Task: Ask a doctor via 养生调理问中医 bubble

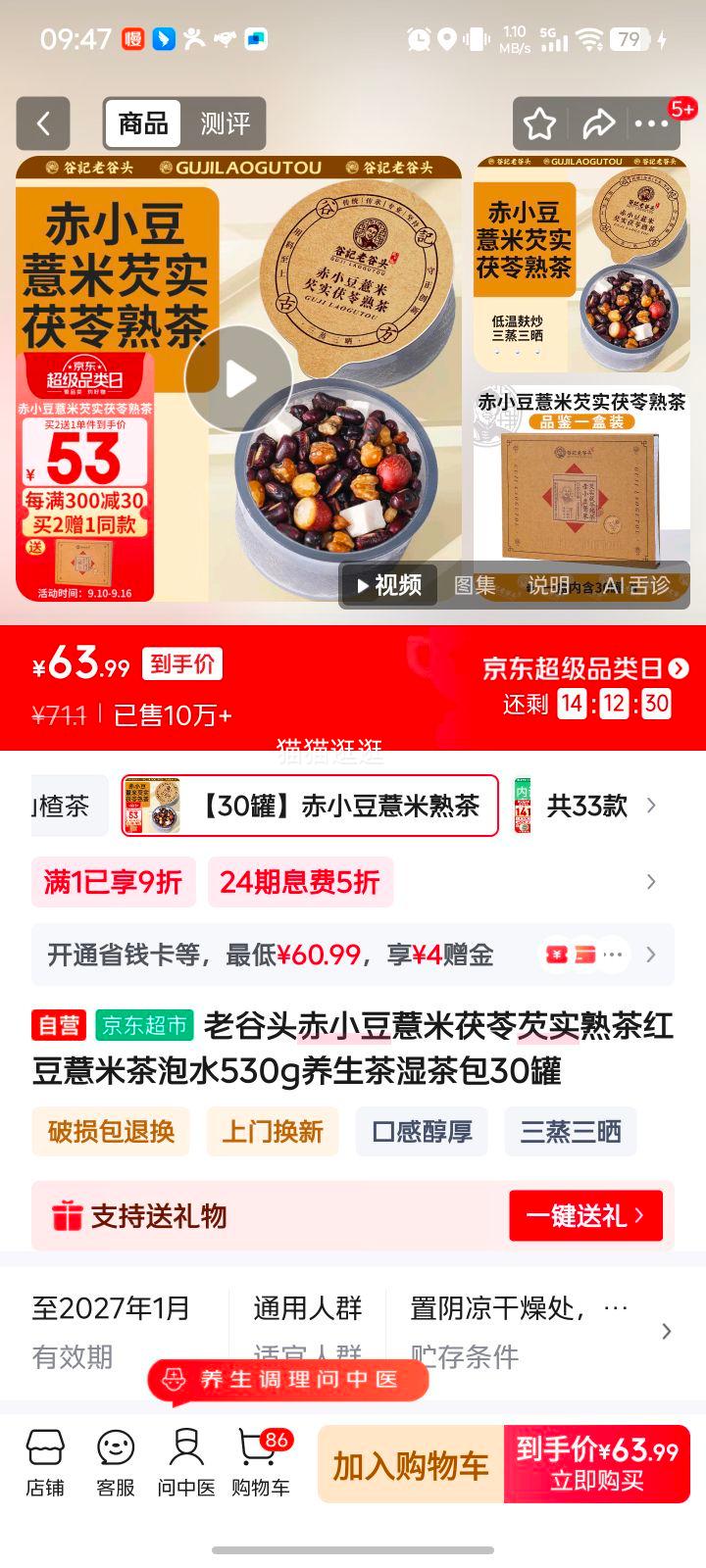Action: 288,1380
